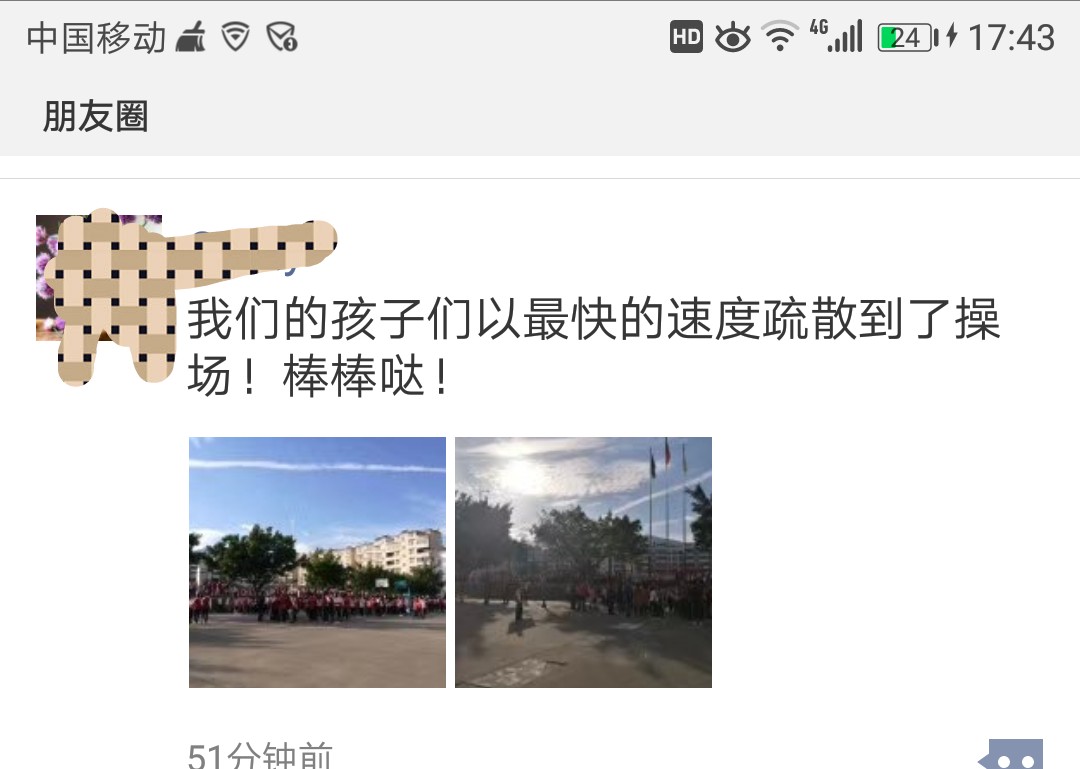Screen dimensions: 1080x769
Task: Open the comment and like options button
Action: (1010, 755)
